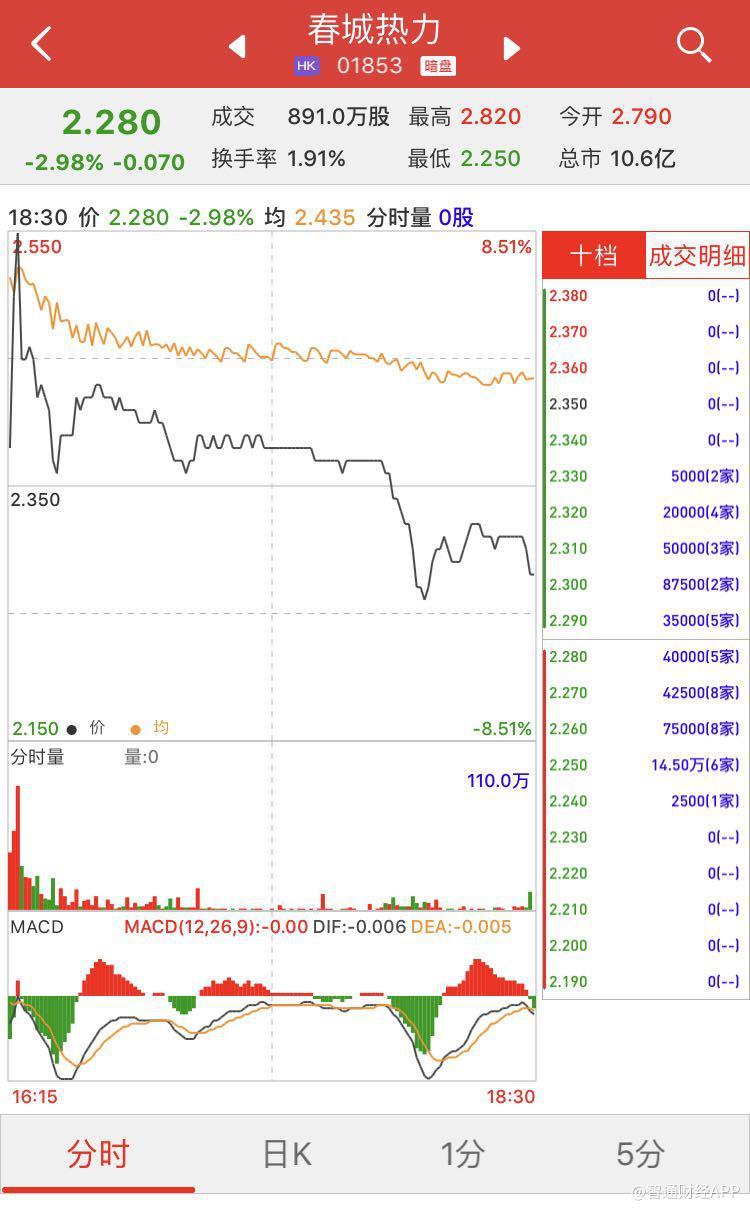Open the 5分 chart tab
Viewport: 750px width, 1211px height.
[639, 1154]
